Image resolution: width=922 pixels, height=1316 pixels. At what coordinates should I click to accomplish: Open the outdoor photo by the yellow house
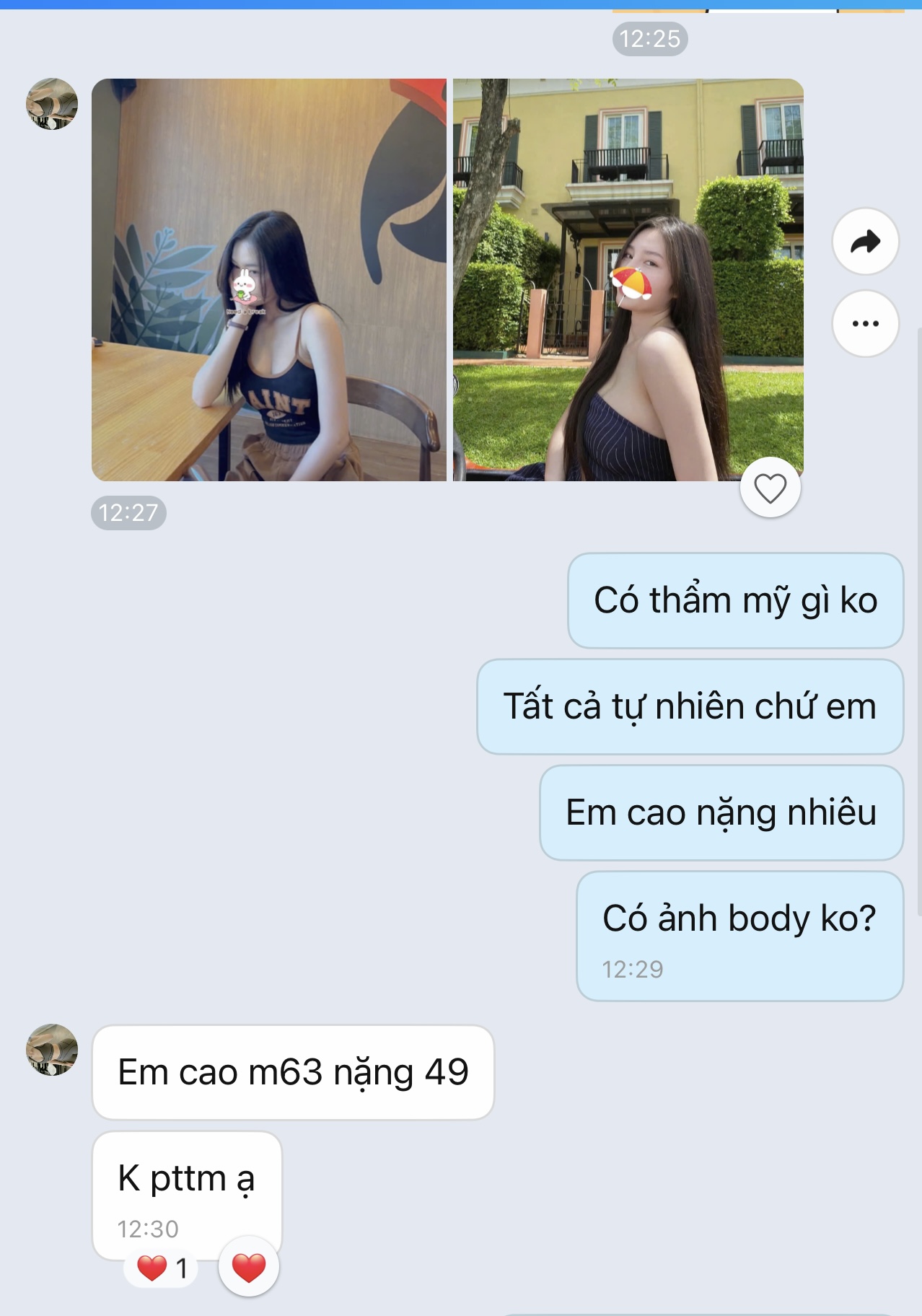(x=628, y=280)
